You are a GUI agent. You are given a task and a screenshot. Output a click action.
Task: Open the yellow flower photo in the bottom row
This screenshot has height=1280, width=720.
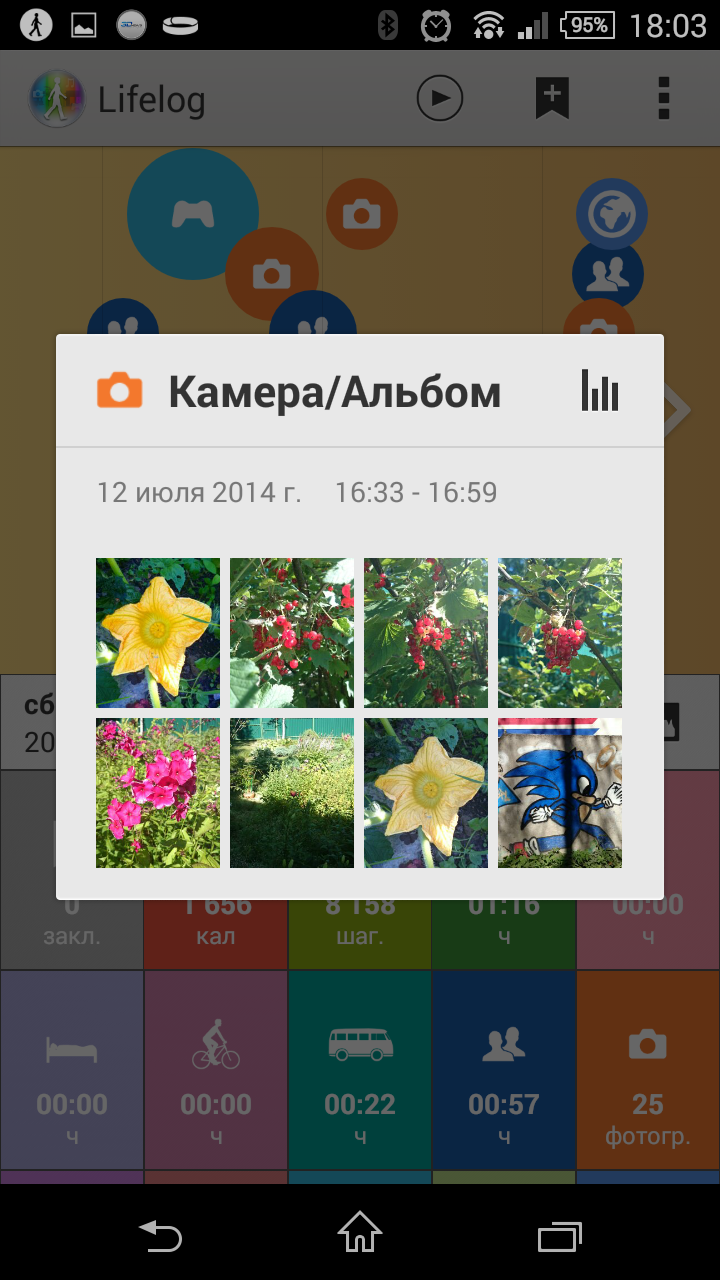coord(426,793)
